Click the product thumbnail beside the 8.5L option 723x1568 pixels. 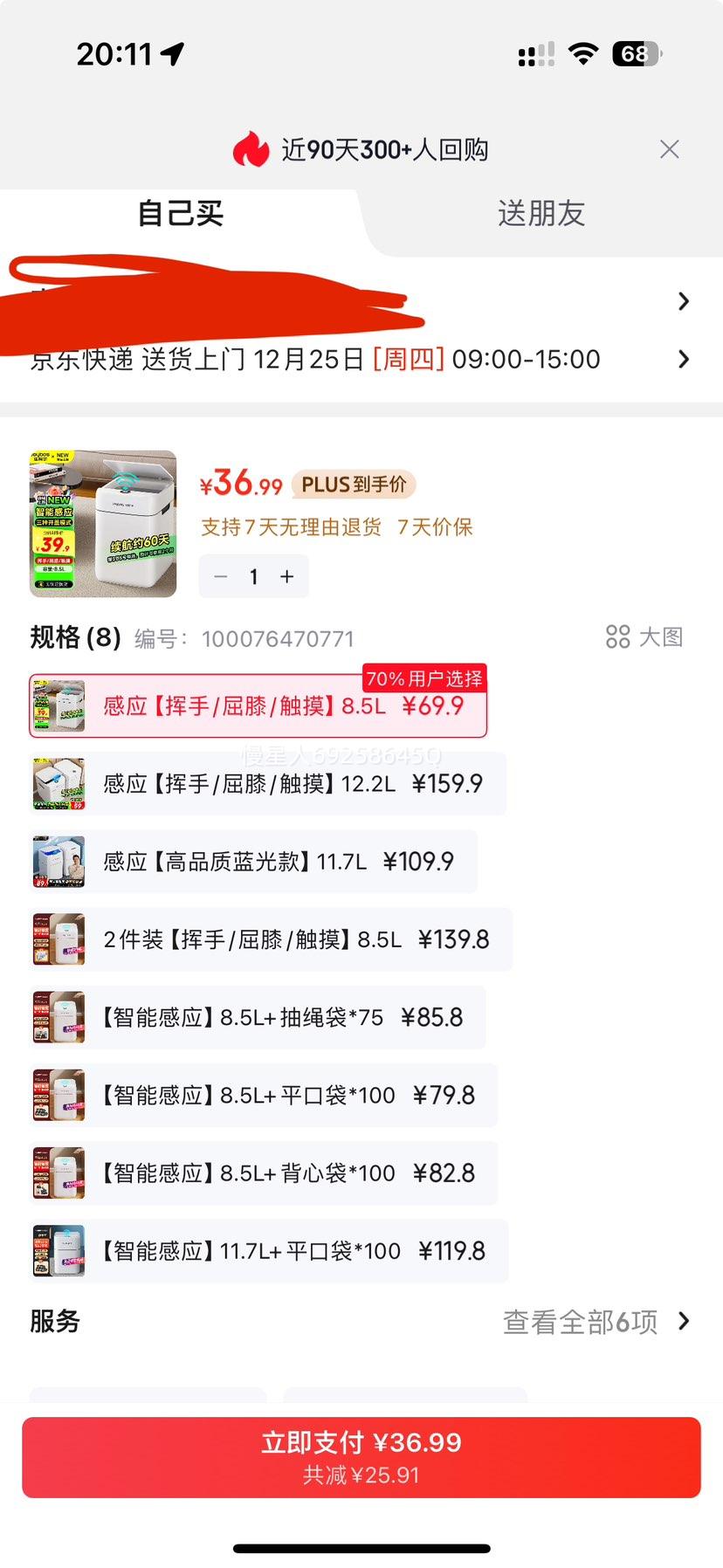click(58, 705)
